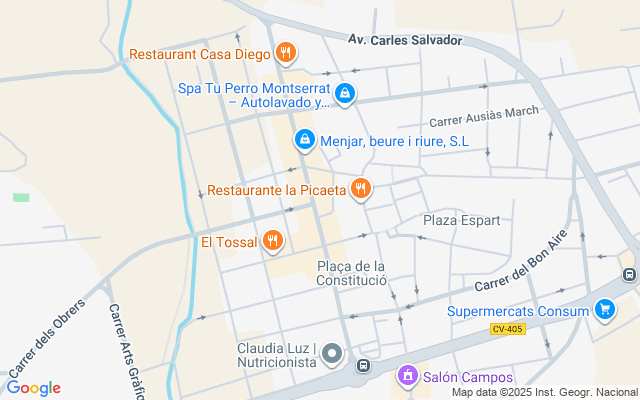640x400 pixels.
Task: Open Supermercats Consum shopping cart pin
Action: point(605,310)
